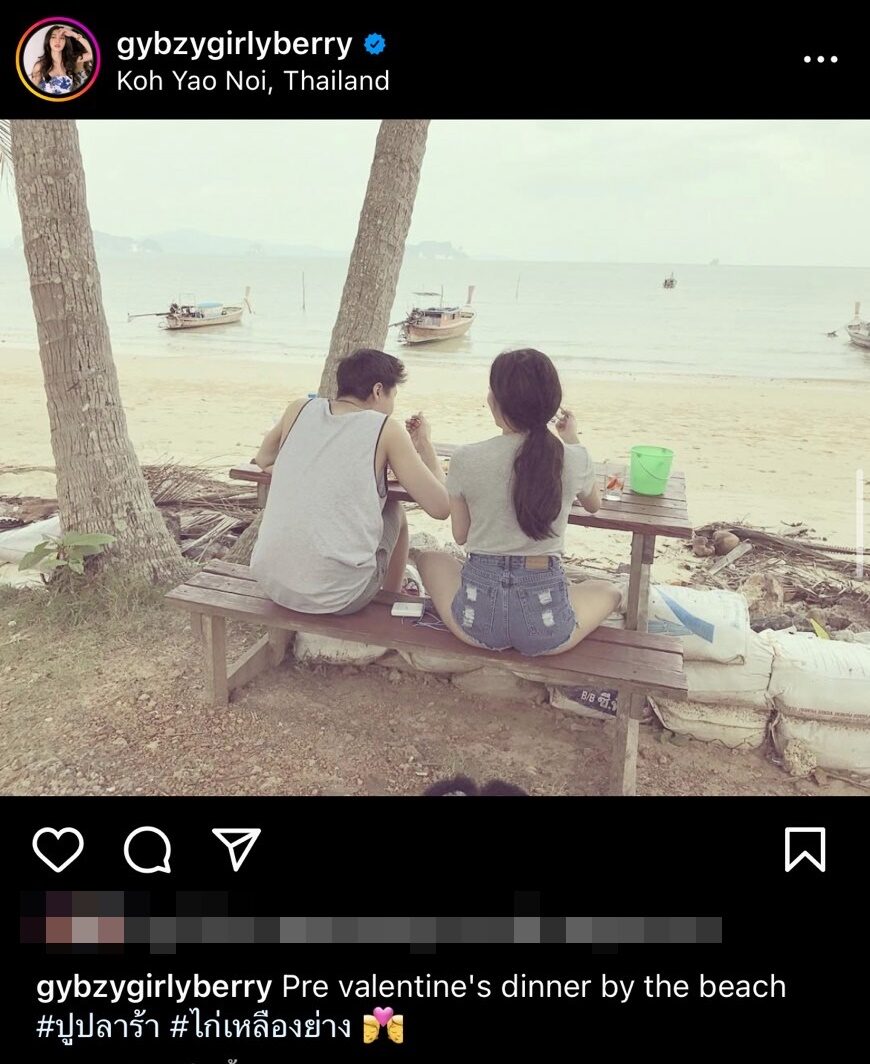Open the three-dot post options menu
The image size is (870, 1064).
point(820,60)
